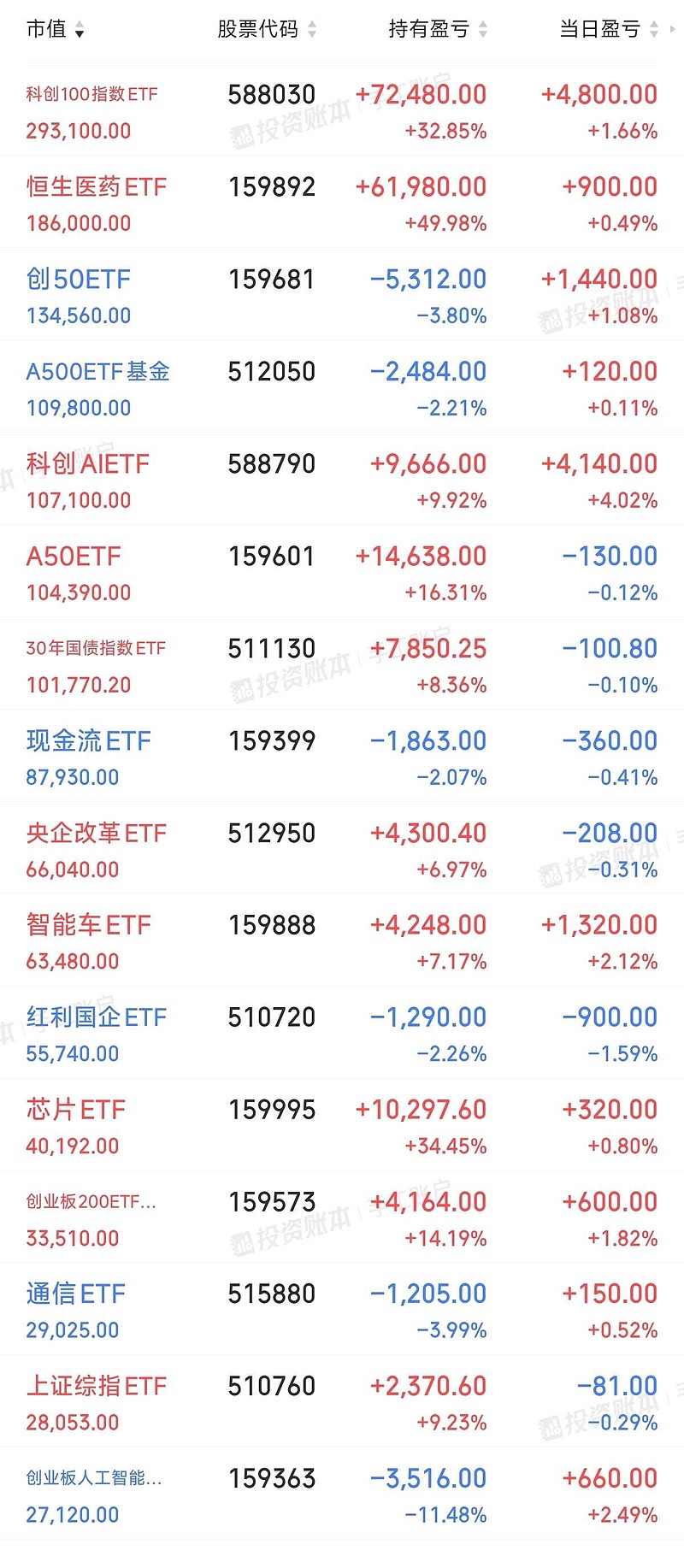
Task: Open 芯片ETF code 159995
Action: click(x=272, y=1110)
